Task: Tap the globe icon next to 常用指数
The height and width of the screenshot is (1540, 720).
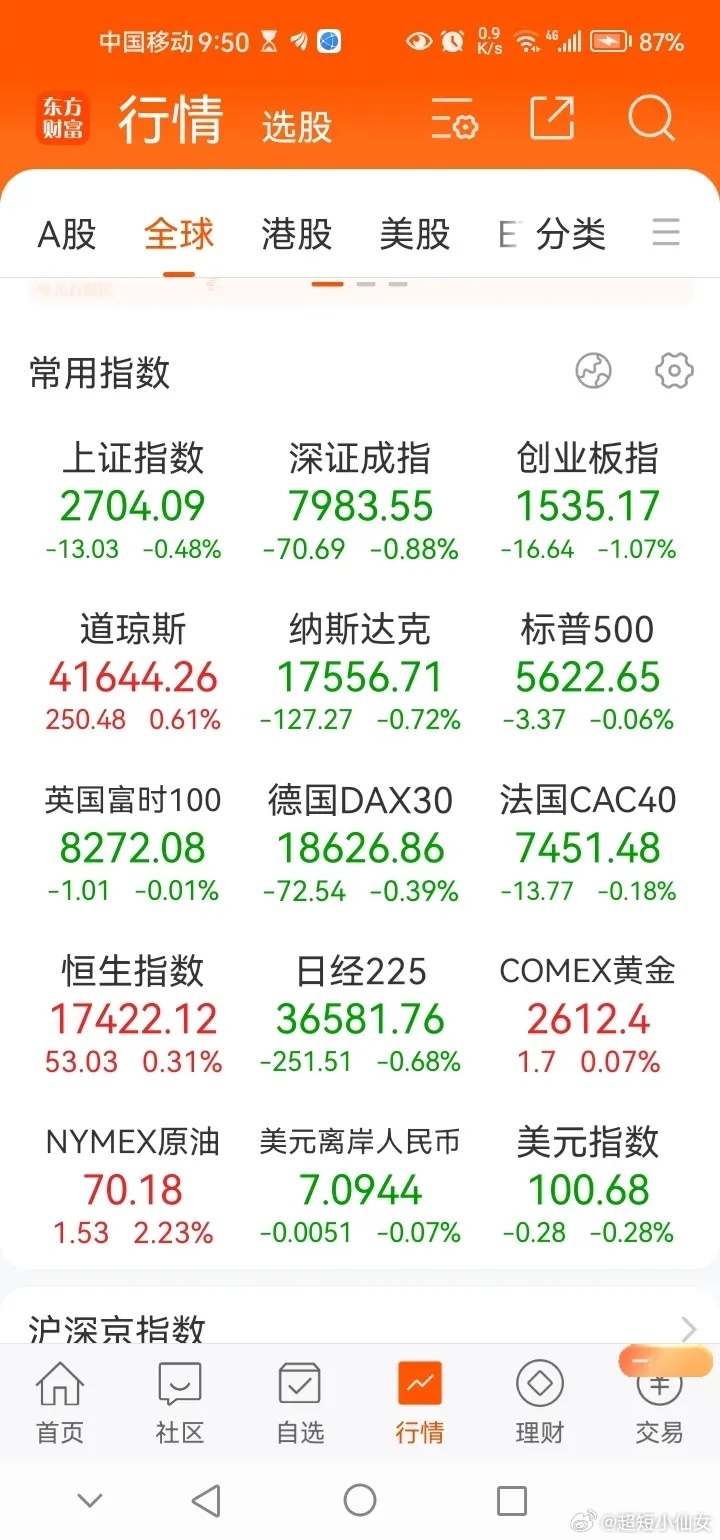Action: (x=594, y=371)
